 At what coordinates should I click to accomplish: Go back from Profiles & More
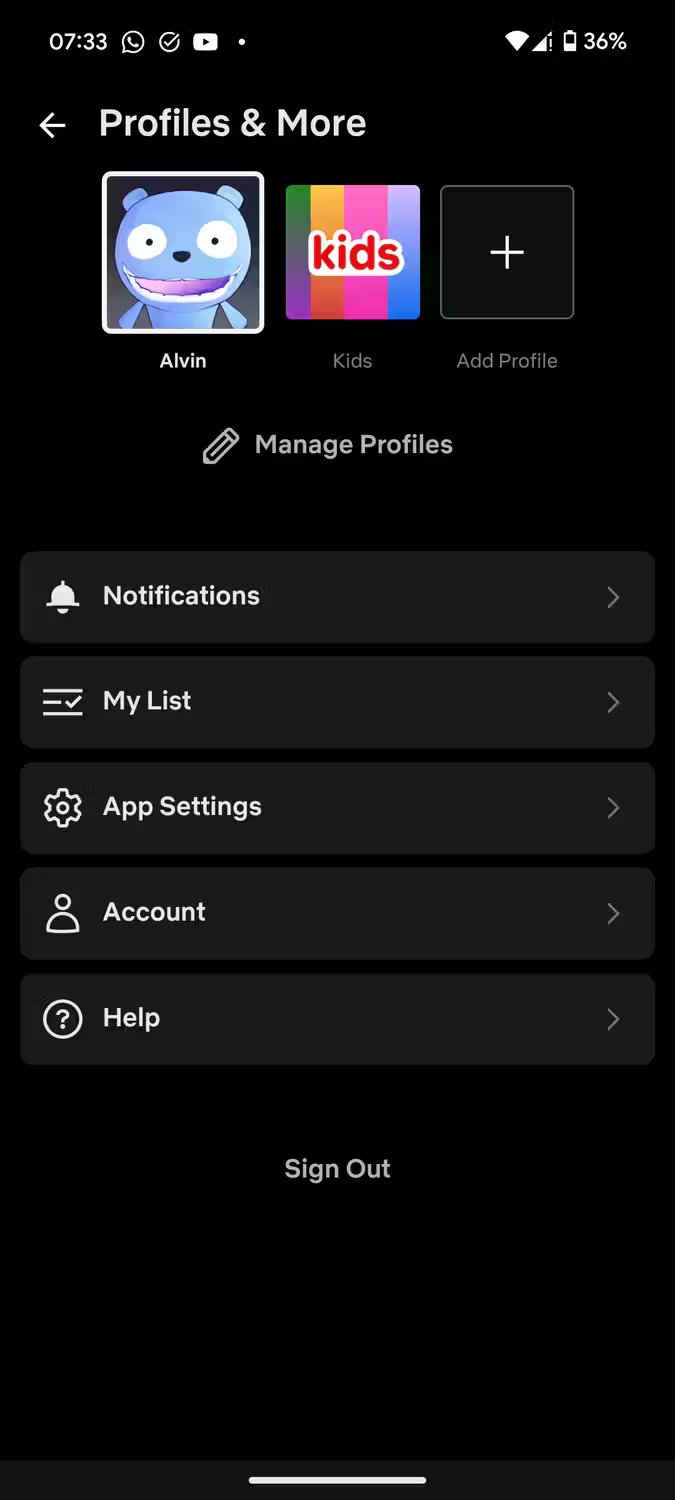[52, 125]
